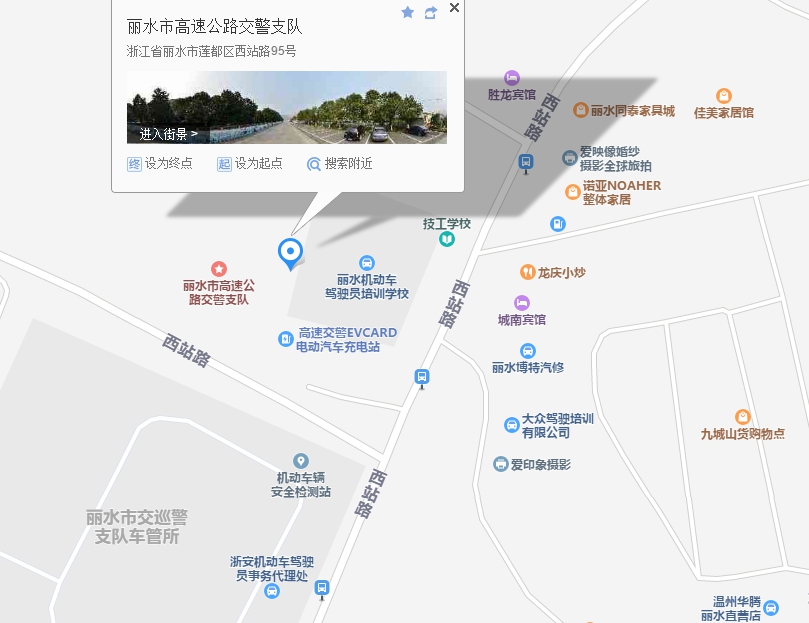This screenshot has height=623, width=809.
Task: Open the 胜龙宾馆 hotel marker
Action: coord(512,78)
